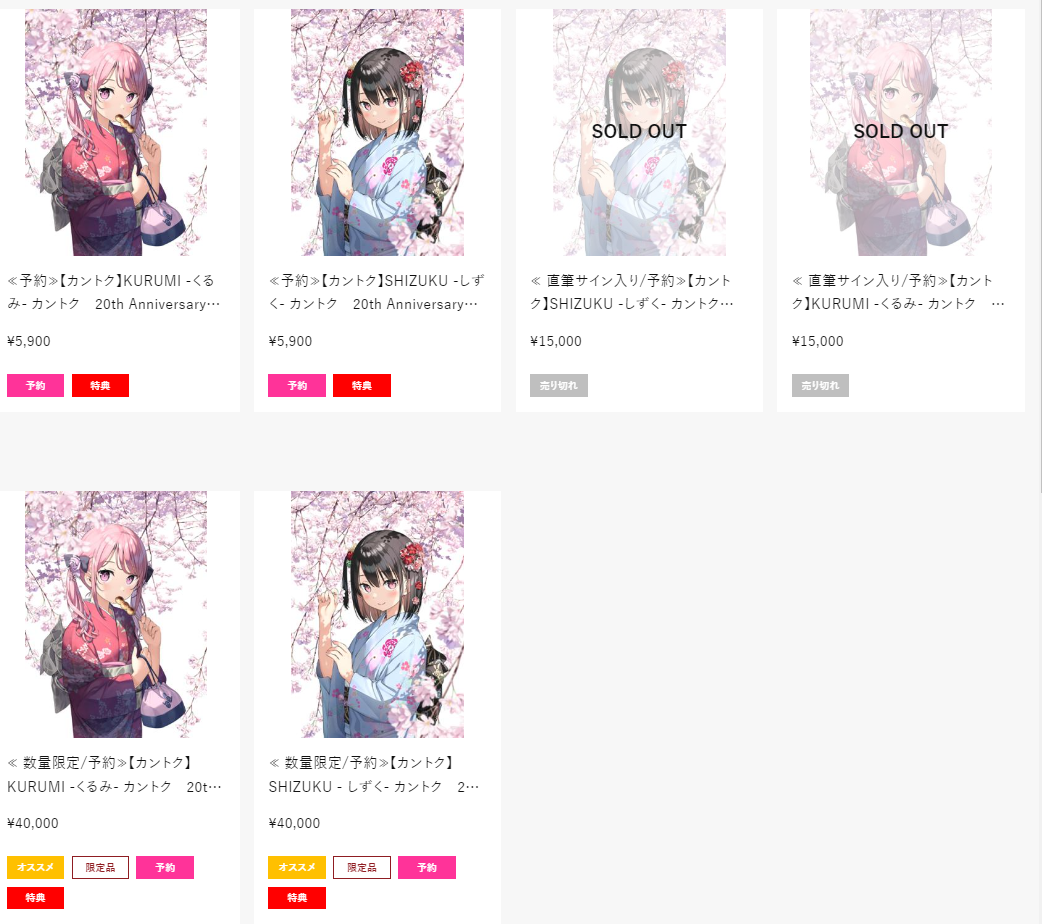
Task: Open the sold-out signed SHIZUKU ¥15,000 card
Action: point(639,132)
